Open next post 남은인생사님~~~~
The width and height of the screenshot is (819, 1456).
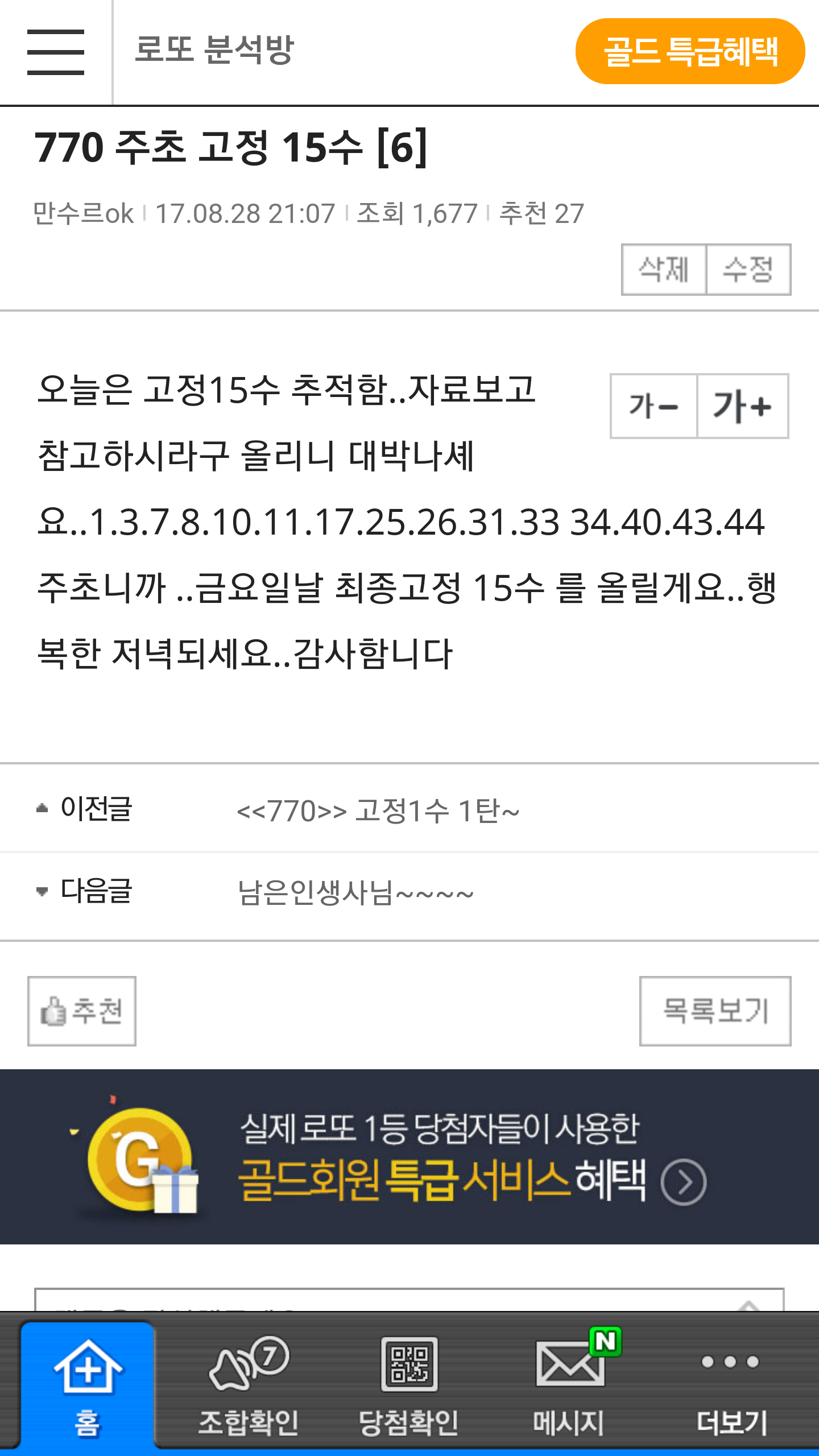tap(355, 893)
